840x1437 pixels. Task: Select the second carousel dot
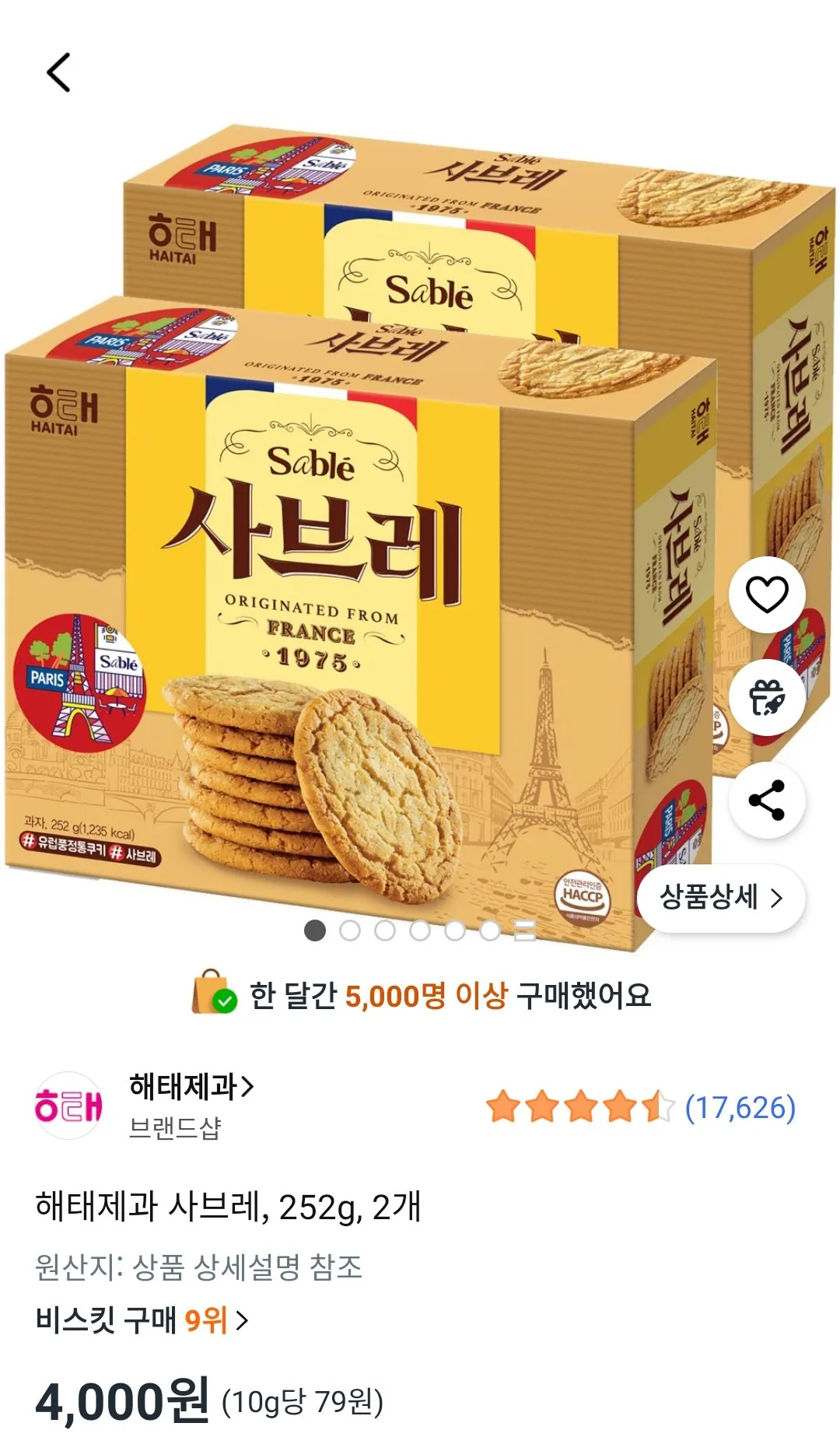click(350, 930)
